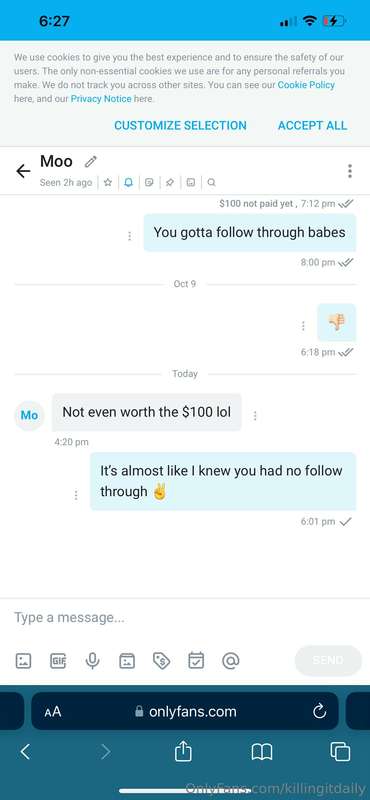Record a voice message

pos(92,661)
